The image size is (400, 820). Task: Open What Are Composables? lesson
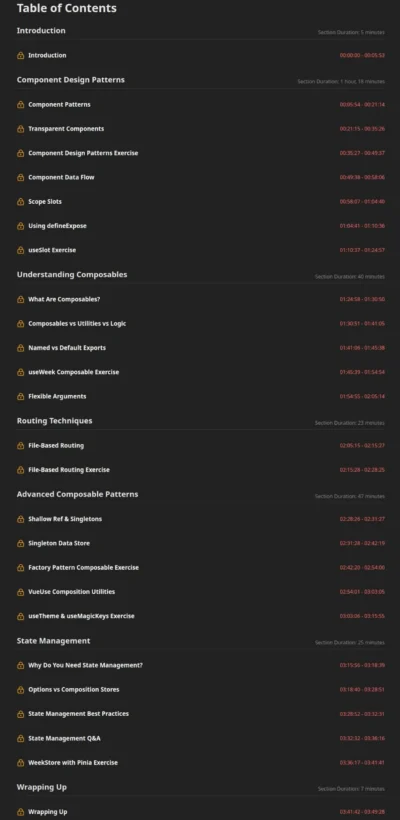point(64,300)
